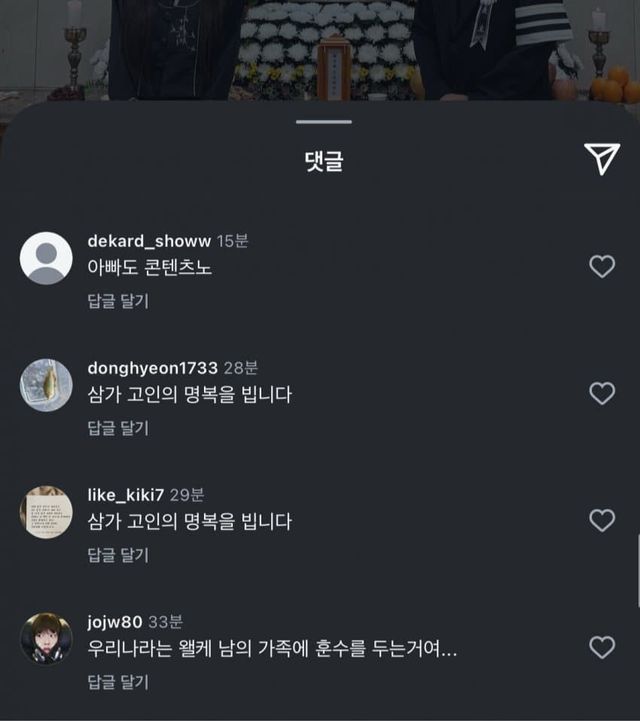
Task: Share post via the paper plane icon
Action: point(601,158)
